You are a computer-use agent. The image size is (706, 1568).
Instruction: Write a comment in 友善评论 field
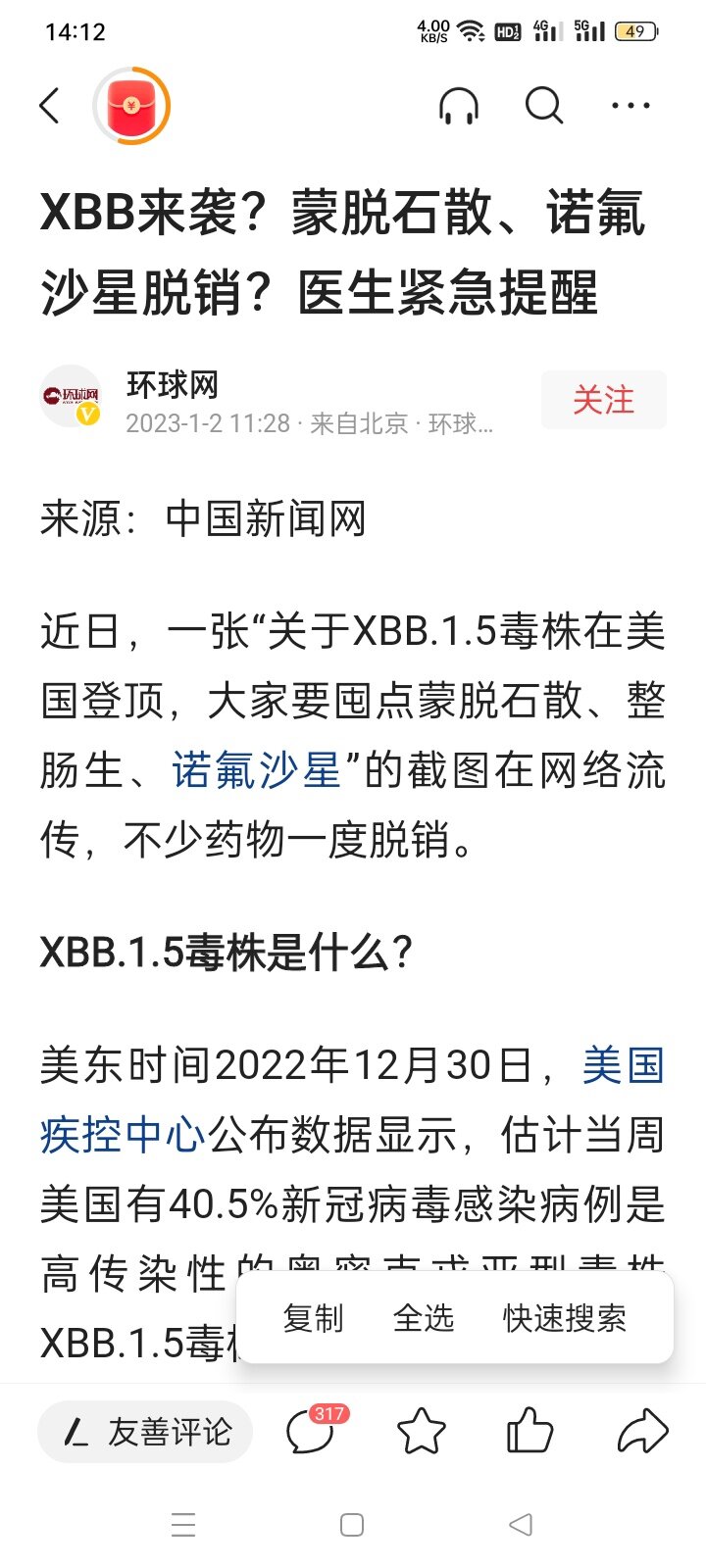tap(145, 1432)
